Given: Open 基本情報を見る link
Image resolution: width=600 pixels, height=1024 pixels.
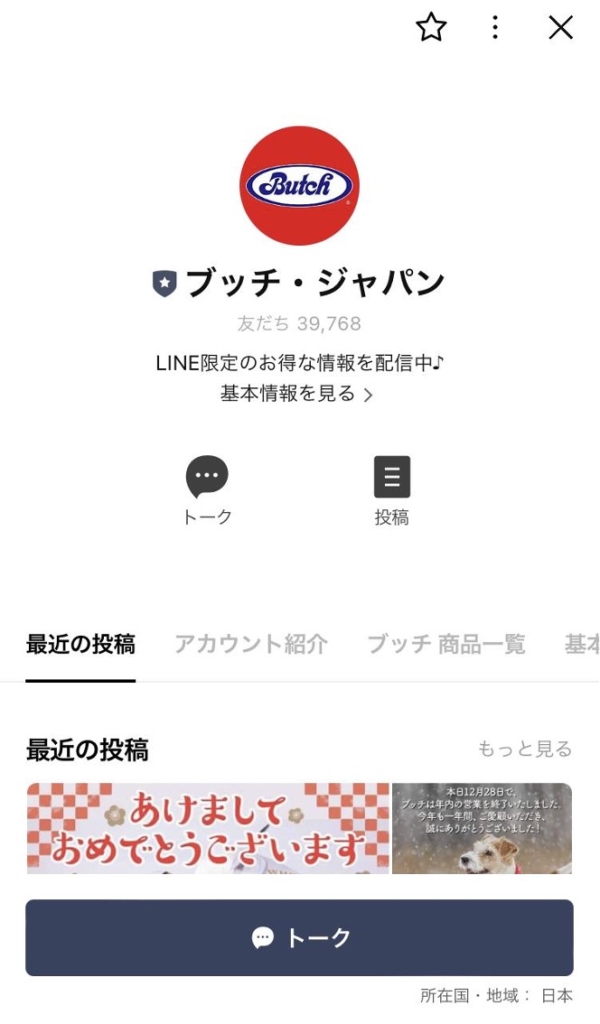Looking at the screenshot, I should [296, 394].
